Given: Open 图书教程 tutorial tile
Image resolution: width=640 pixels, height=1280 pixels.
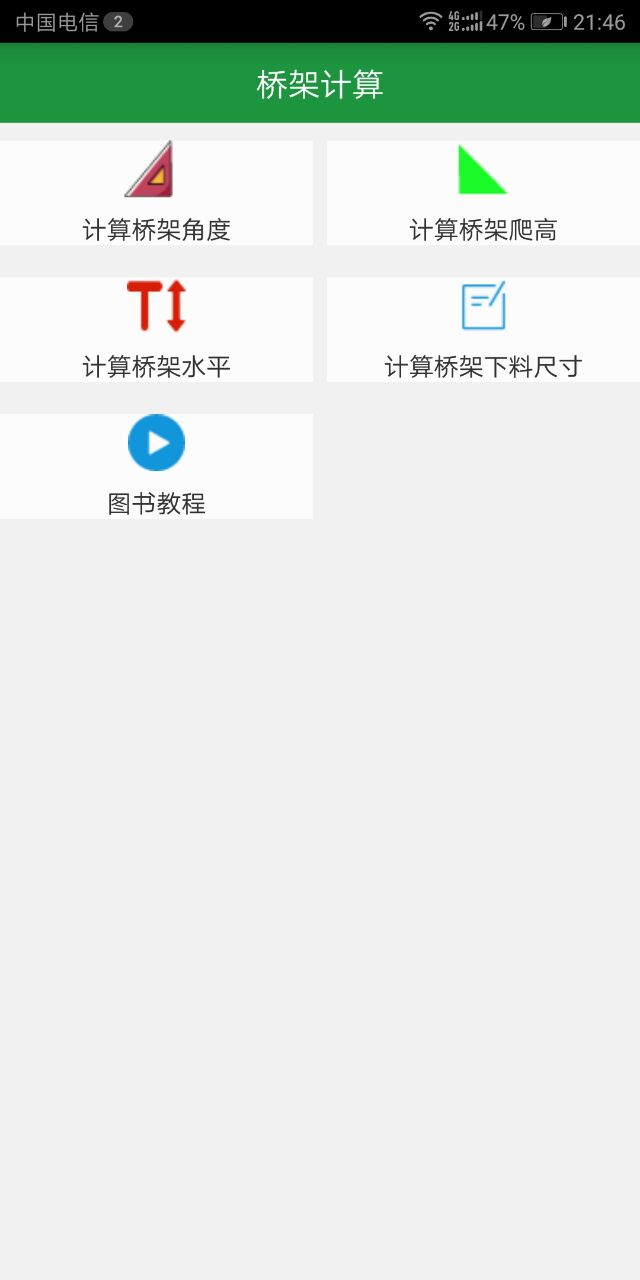Looking at the screenshot, I should point(156,466).
